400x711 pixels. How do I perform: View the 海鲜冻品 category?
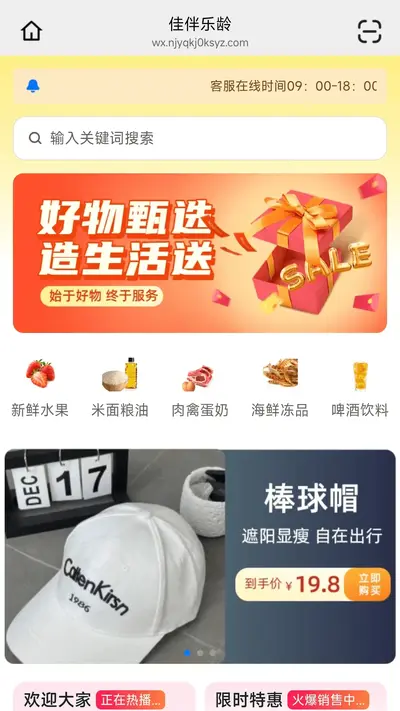click(280, 388)
